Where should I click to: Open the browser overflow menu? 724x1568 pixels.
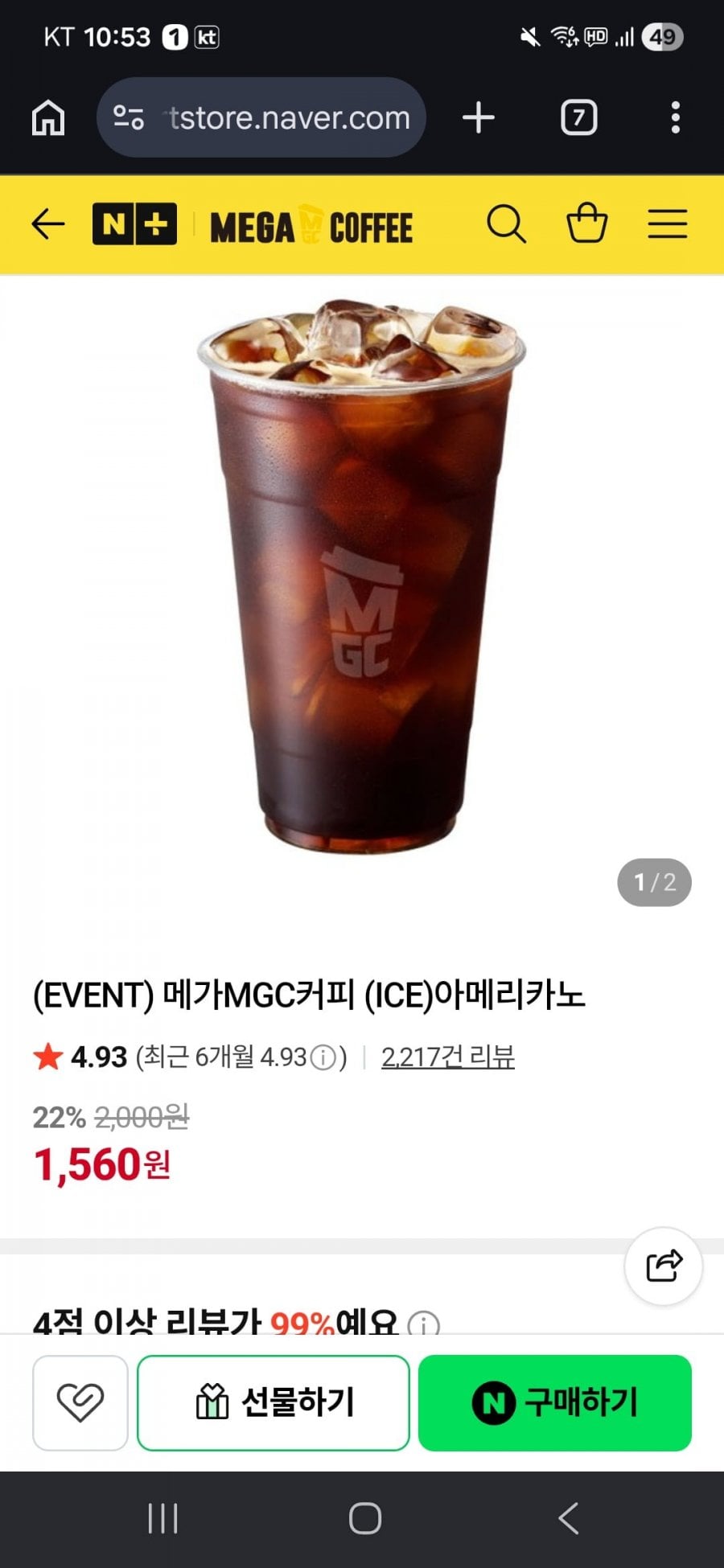pyautogui.click(x=676, y=118)
